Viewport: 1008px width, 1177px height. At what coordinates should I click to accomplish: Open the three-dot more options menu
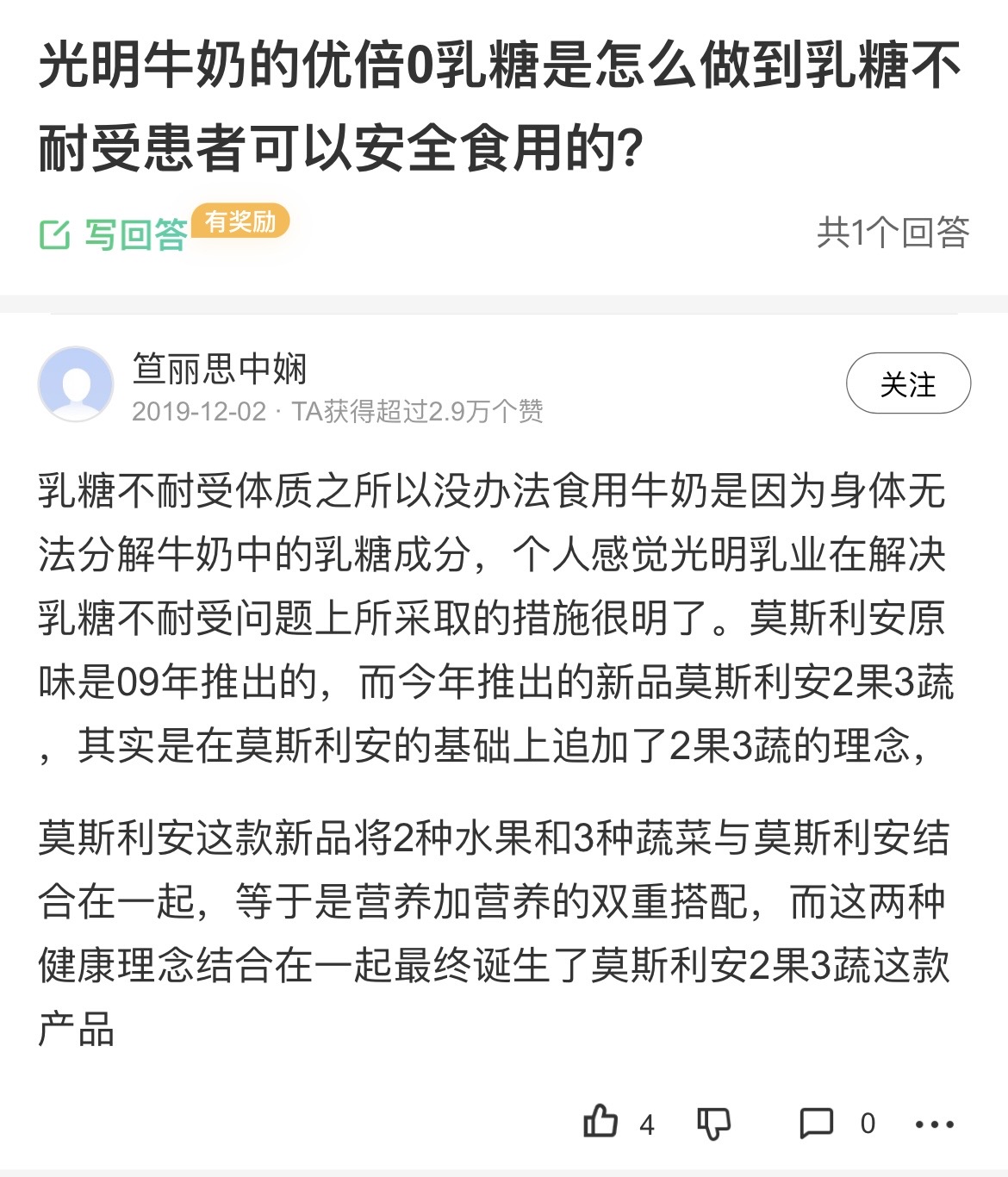coord(935,1124)
